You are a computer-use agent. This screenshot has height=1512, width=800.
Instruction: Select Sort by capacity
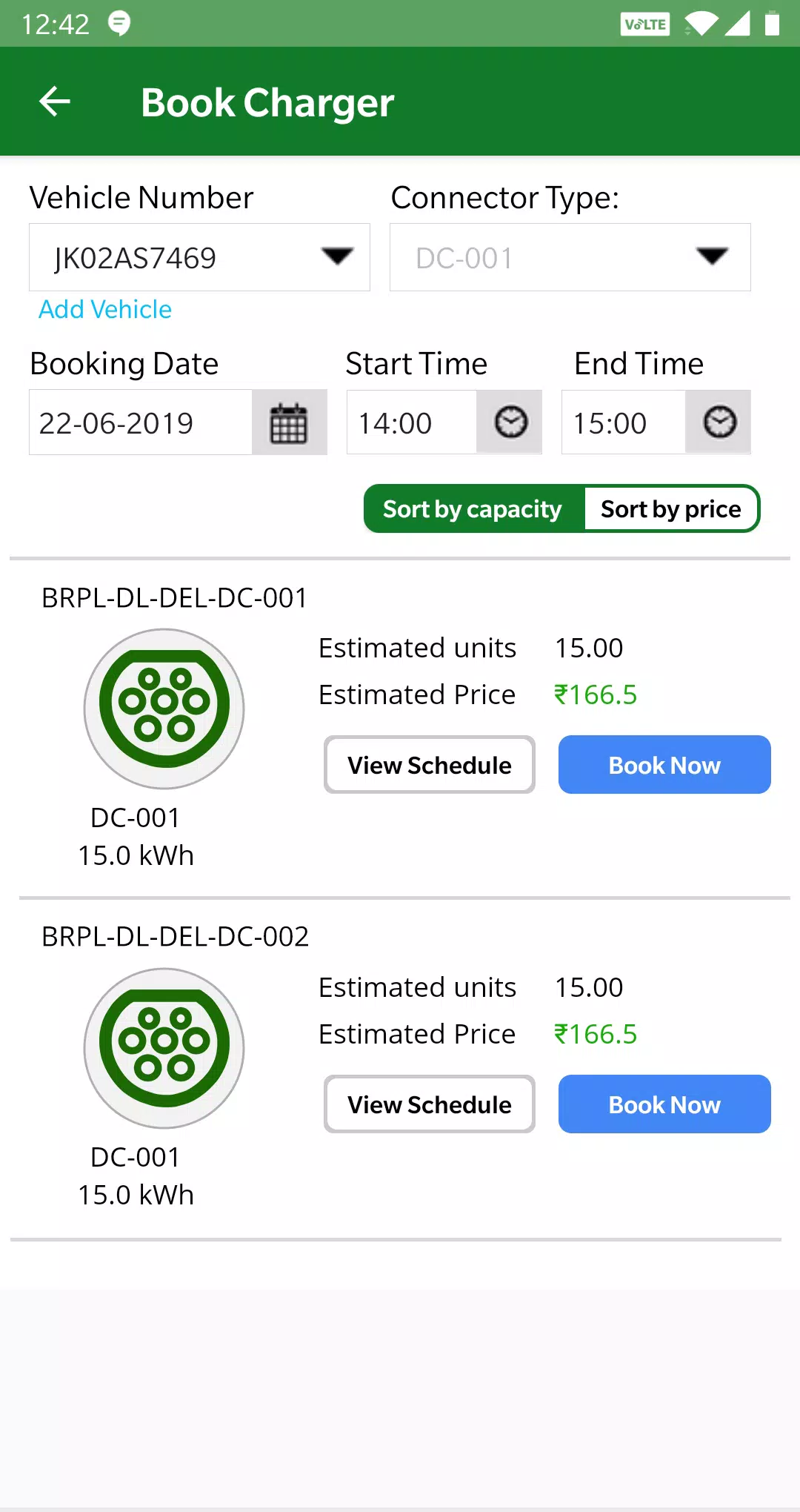pos(474,508)
